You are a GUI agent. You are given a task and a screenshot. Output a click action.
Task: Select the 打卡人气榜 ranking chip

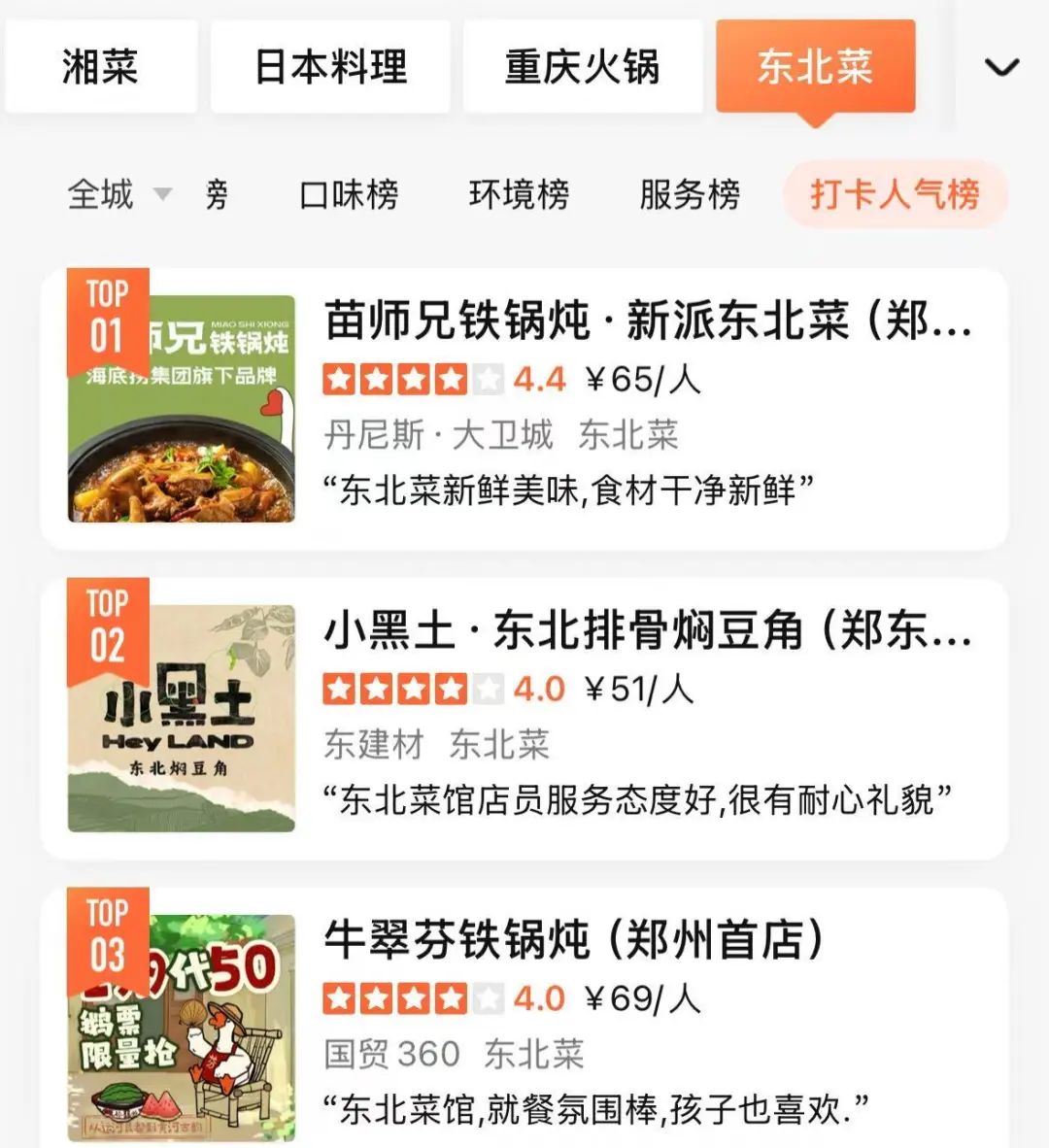[895, 194]
